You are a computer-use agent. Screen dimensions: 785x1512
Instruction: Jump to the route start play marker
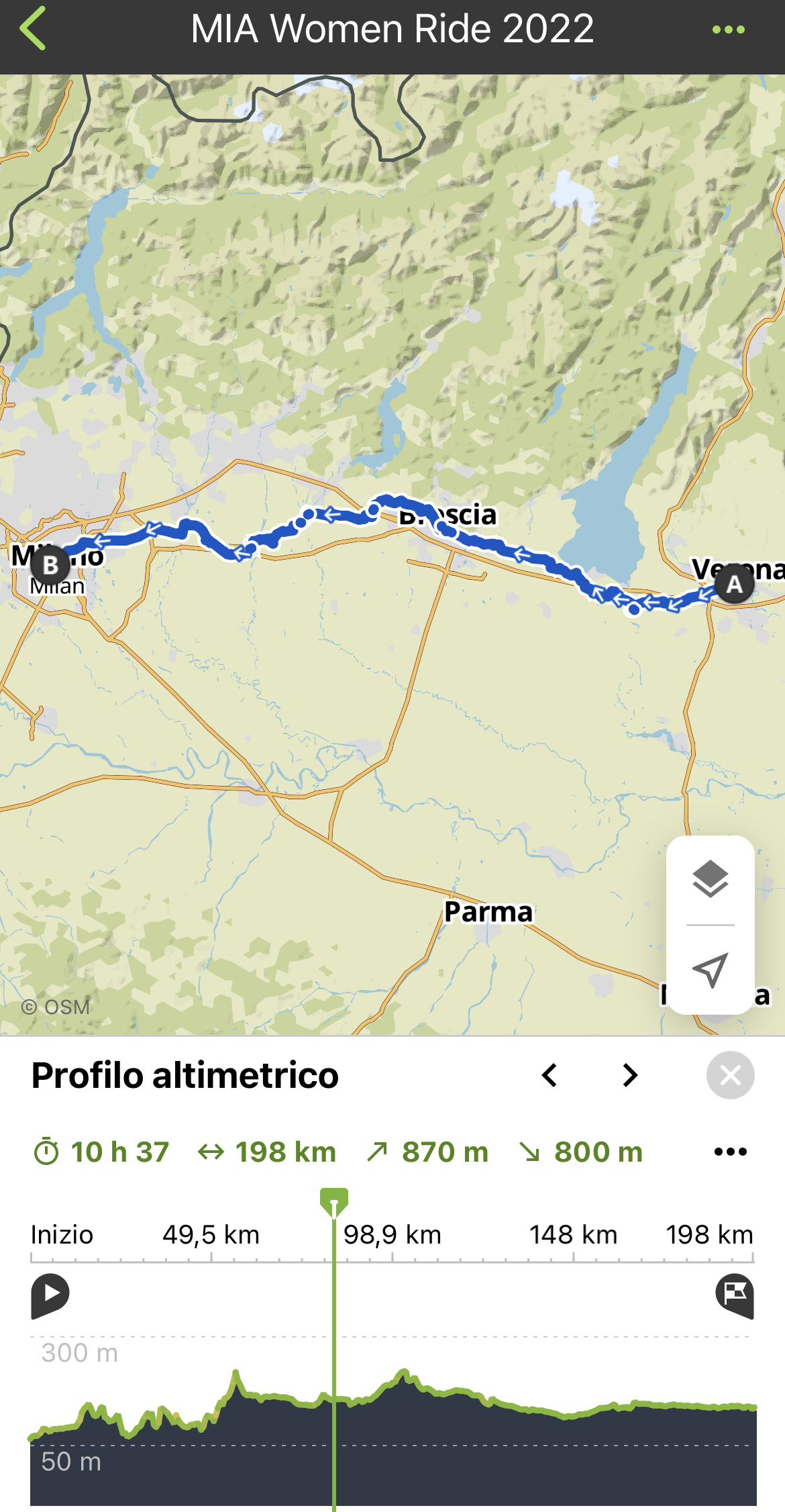(x=50, y=1295)
